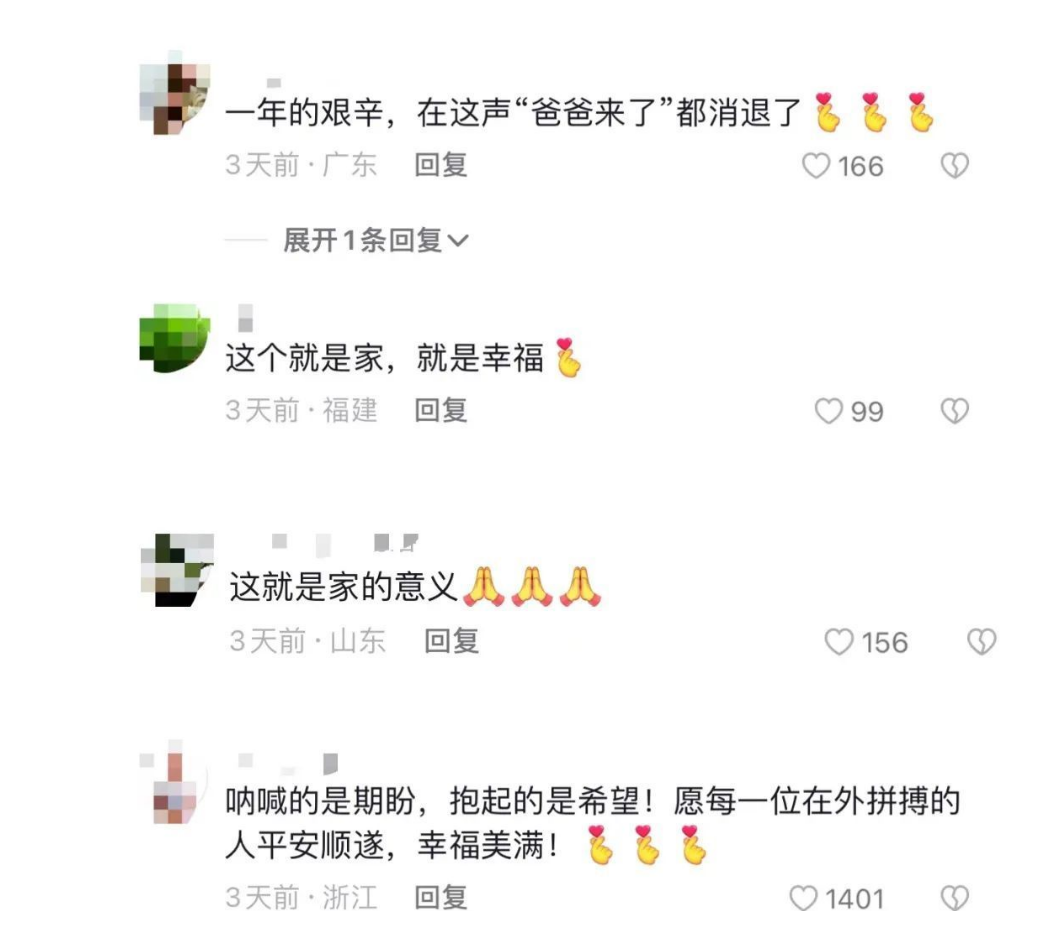
Task: Dislike the 山东 comment with 156 likes
Action: click(981, 642)
